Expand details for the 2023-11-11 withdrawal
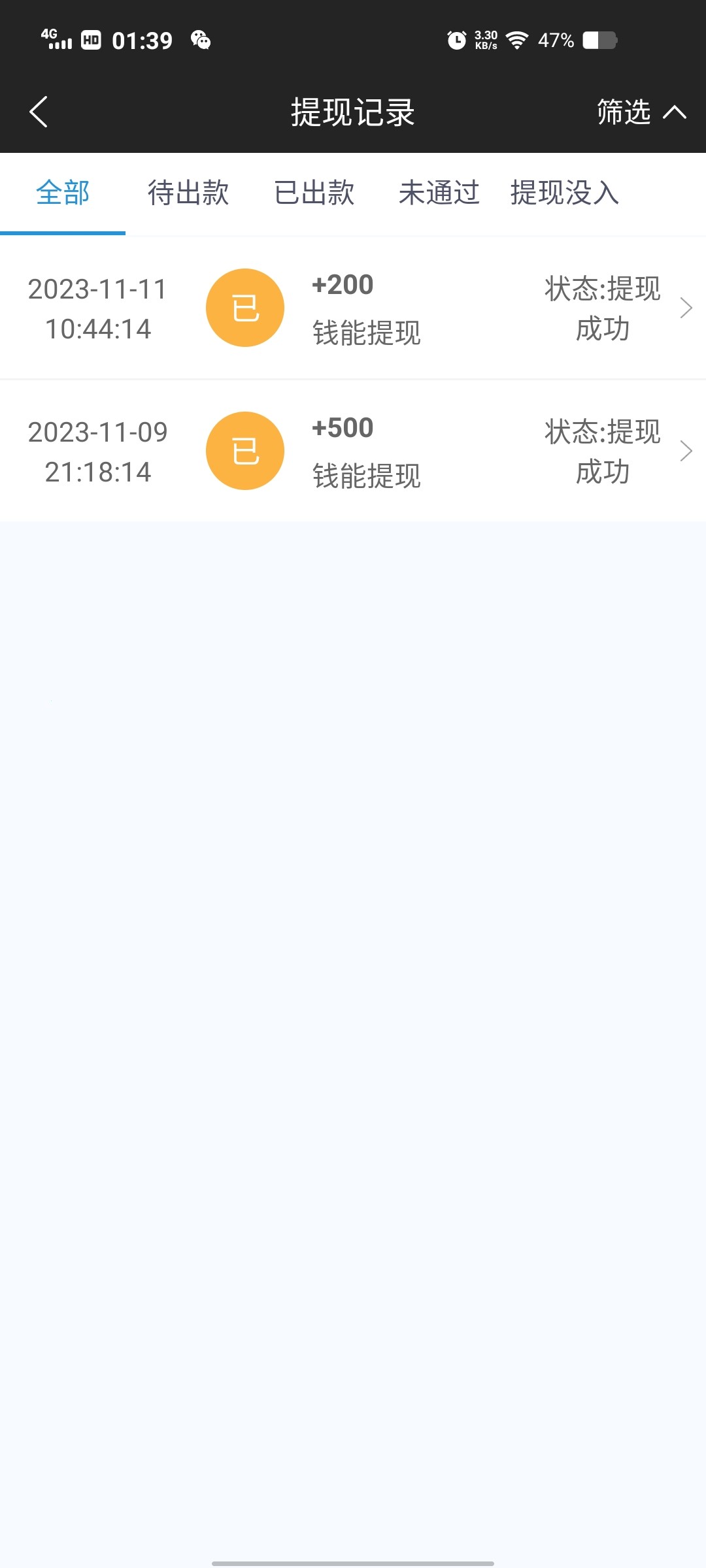This screenshot has height=1568, width=706. [686, 307]
